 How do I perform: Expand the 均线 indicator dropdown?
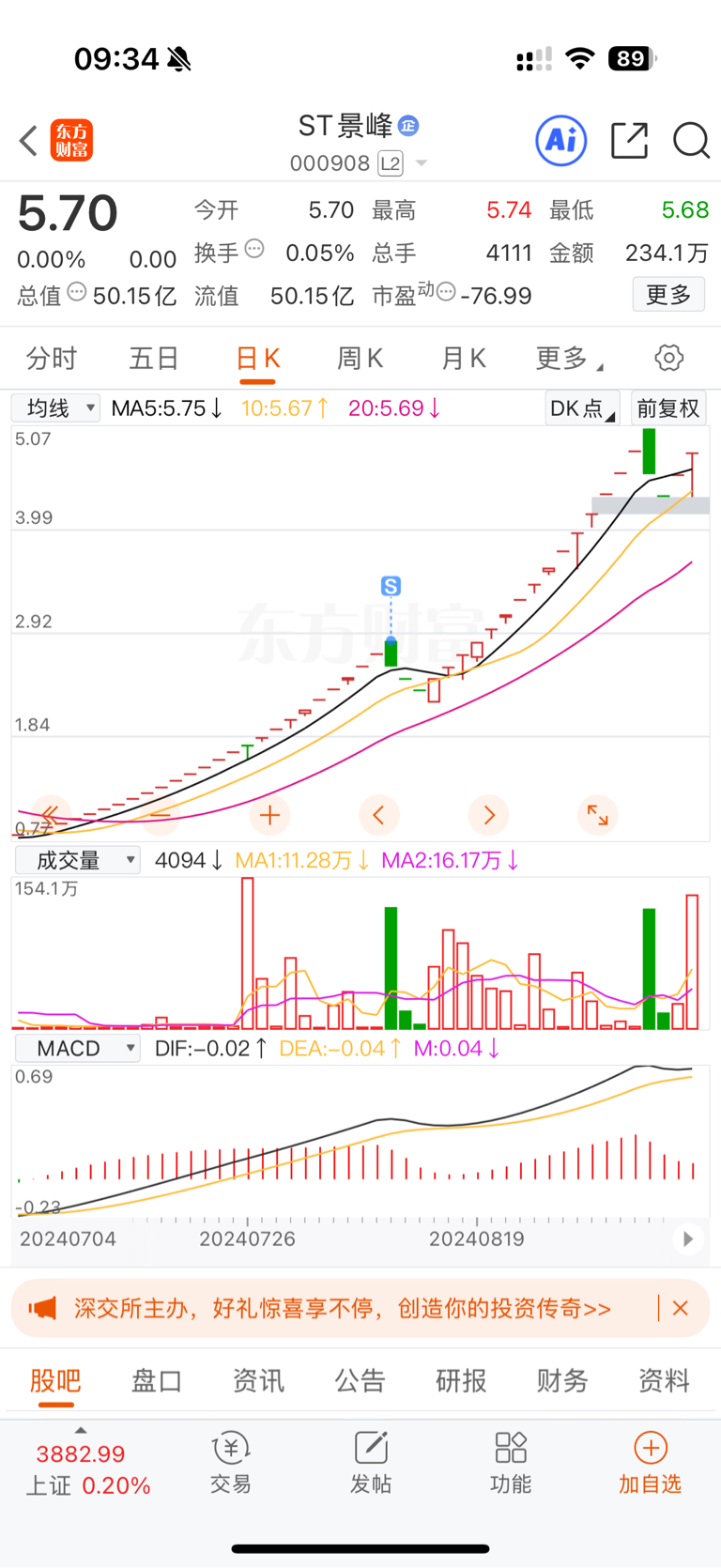(x=56, y=408)
